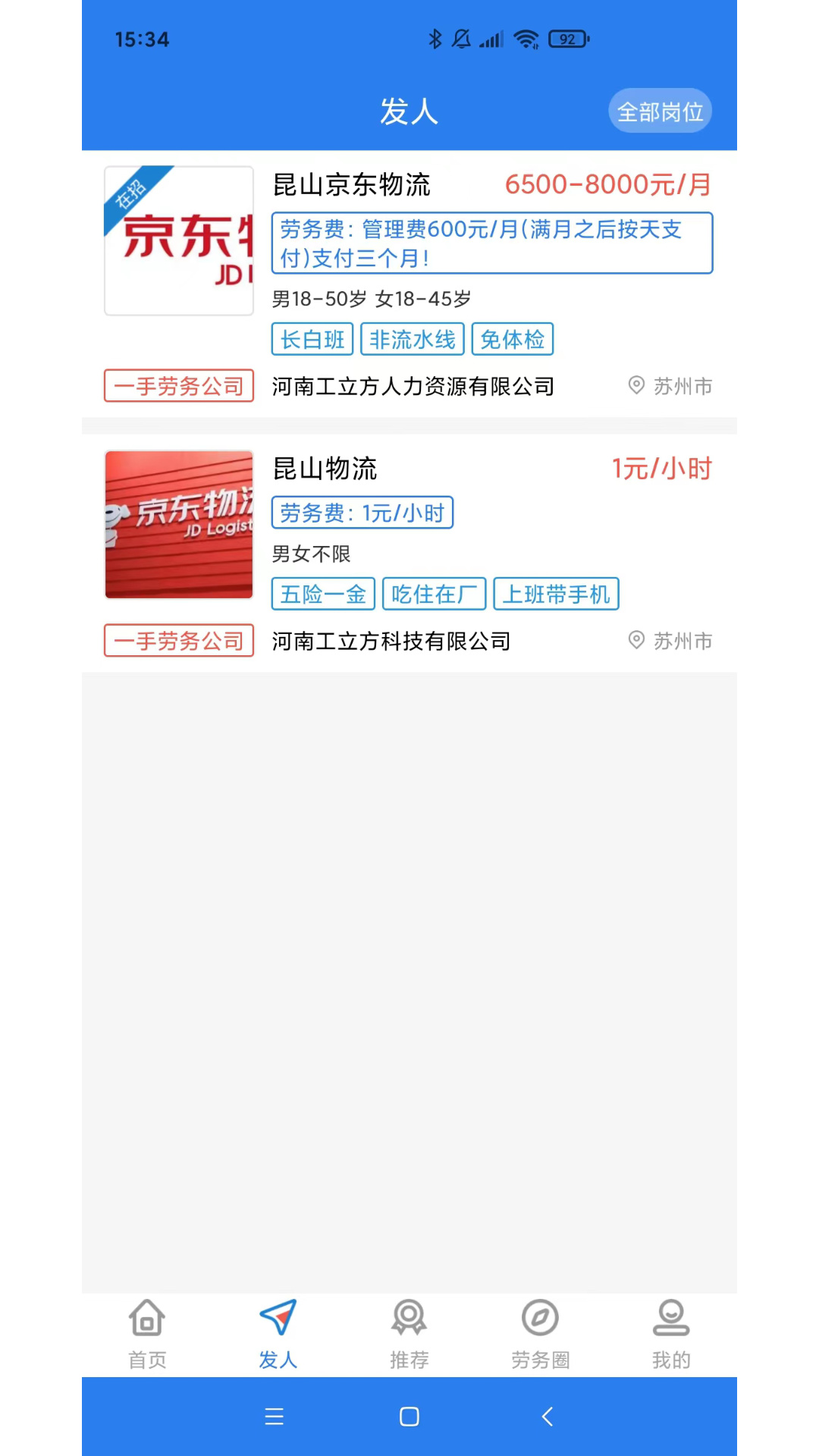
Task: Select the 发人 paper-plane icon
Action: click(x=277, y=1321)
